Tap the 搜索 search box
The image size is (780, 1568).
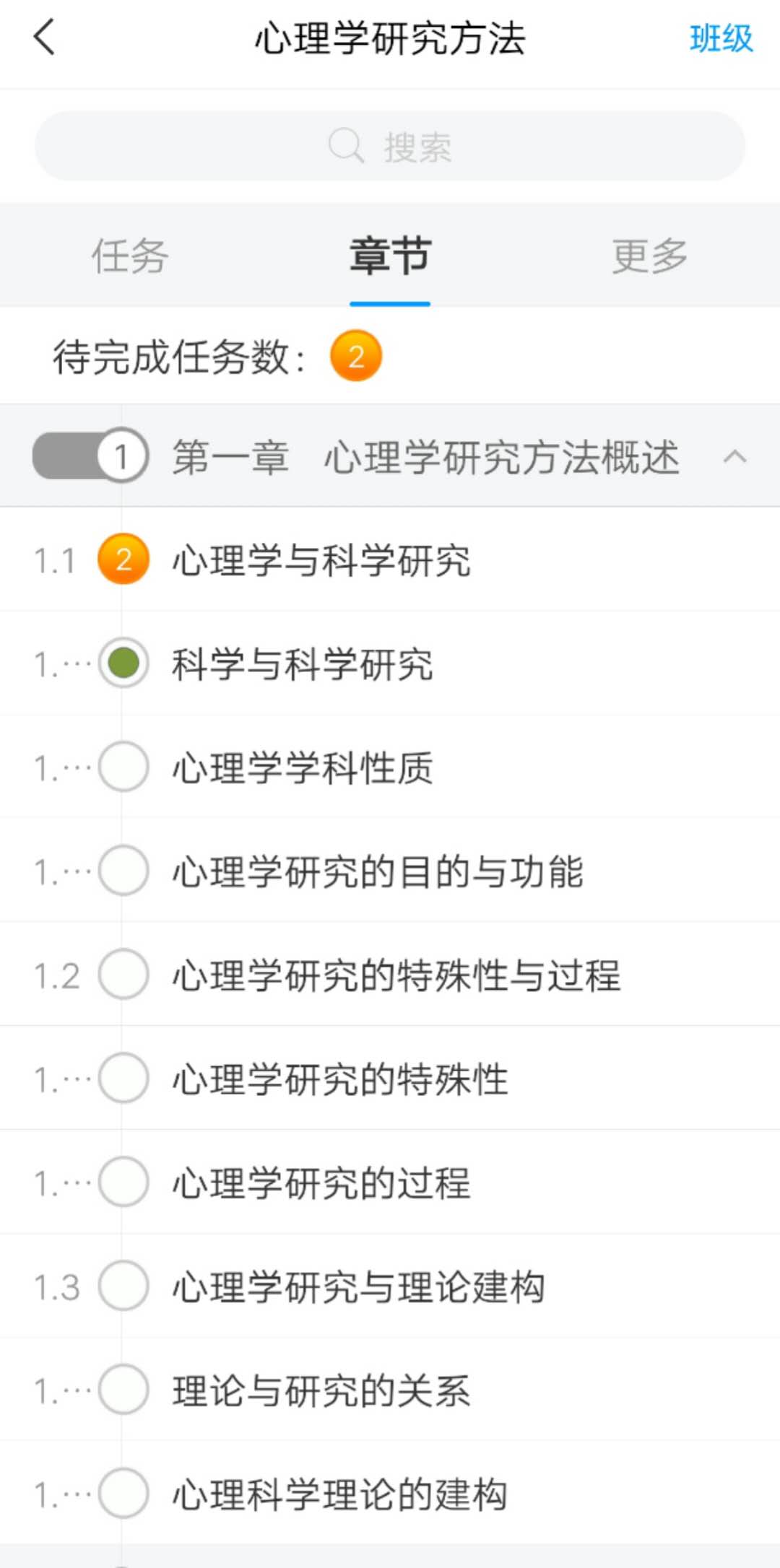click(390, 147)
